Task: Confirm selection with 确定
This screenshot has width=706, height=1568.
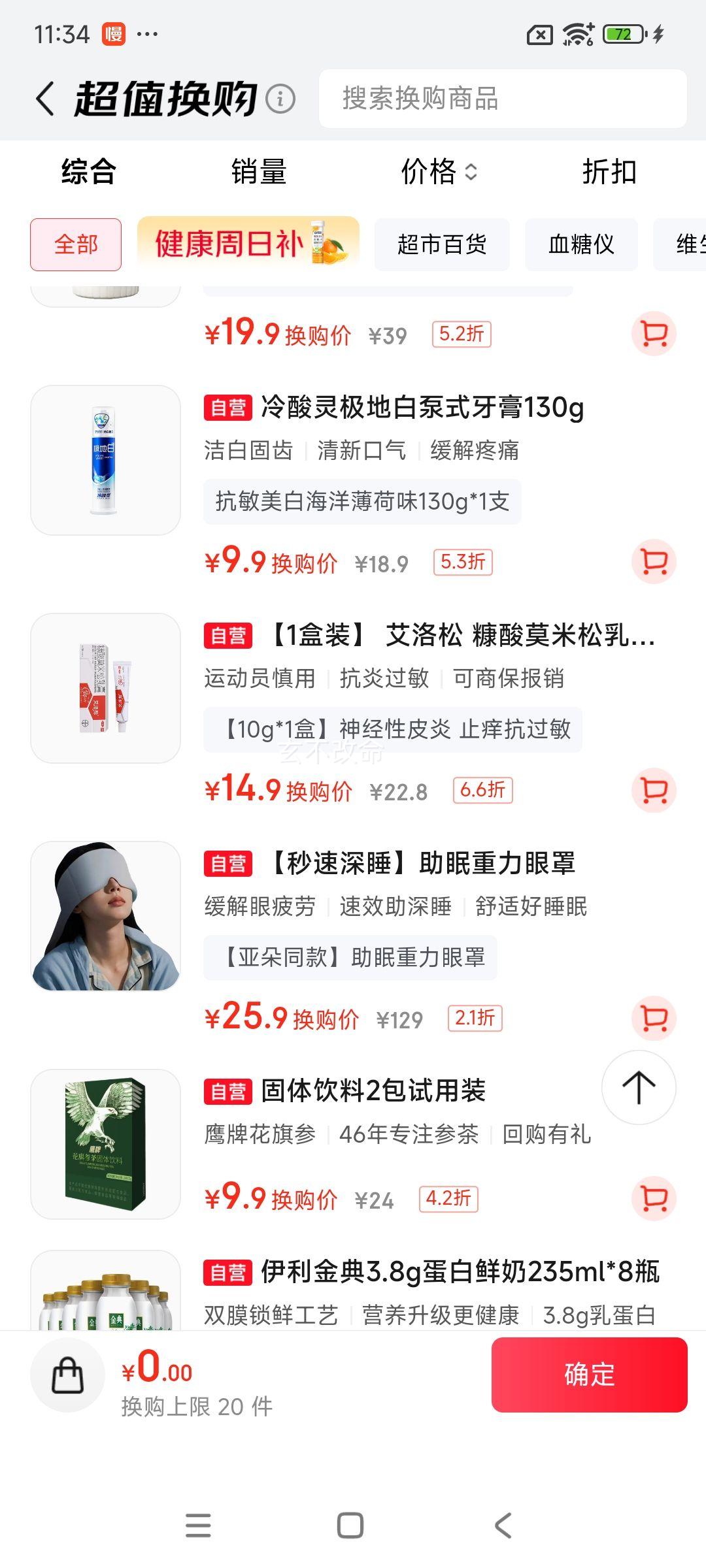Action: (x=590, y=1375)
